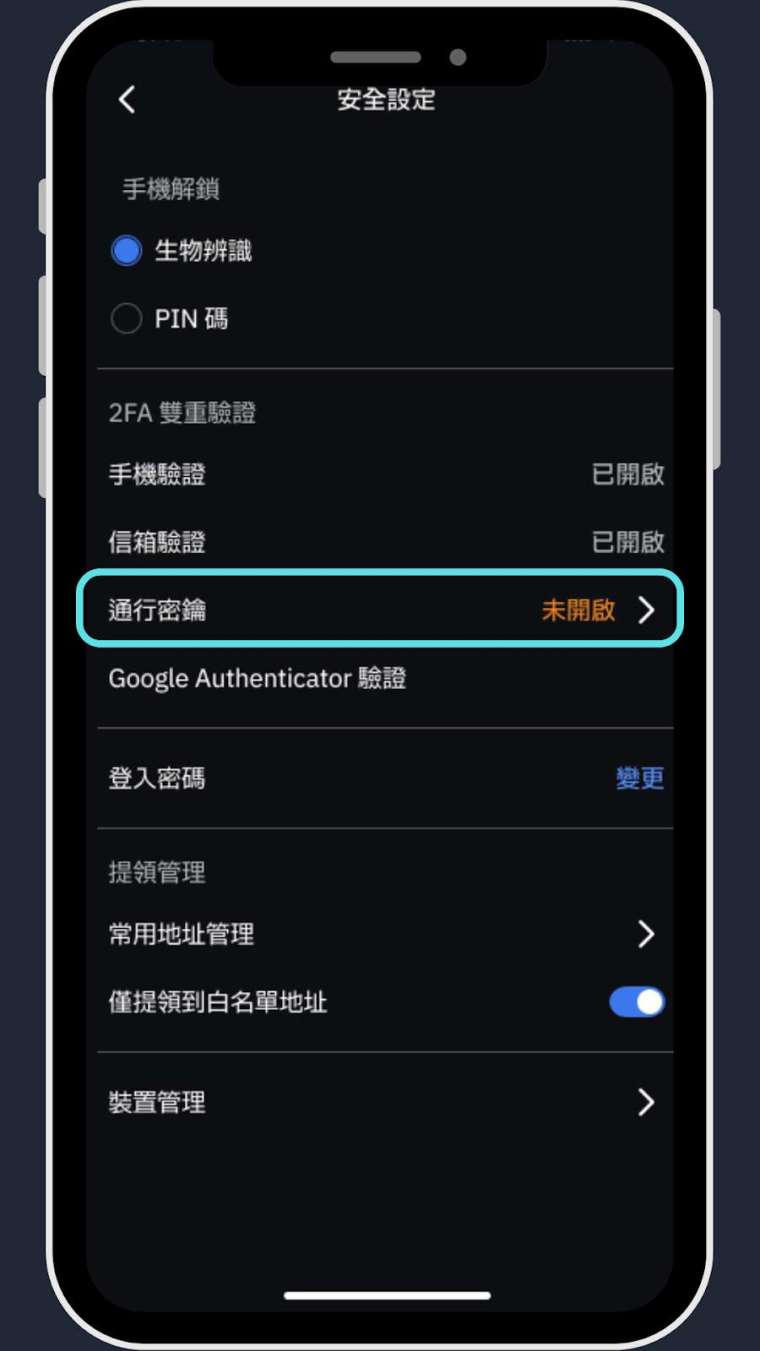760x1351 pixels.
Task: Choose PIN 碼 unlock method
Action: click(x=127, y=319)
